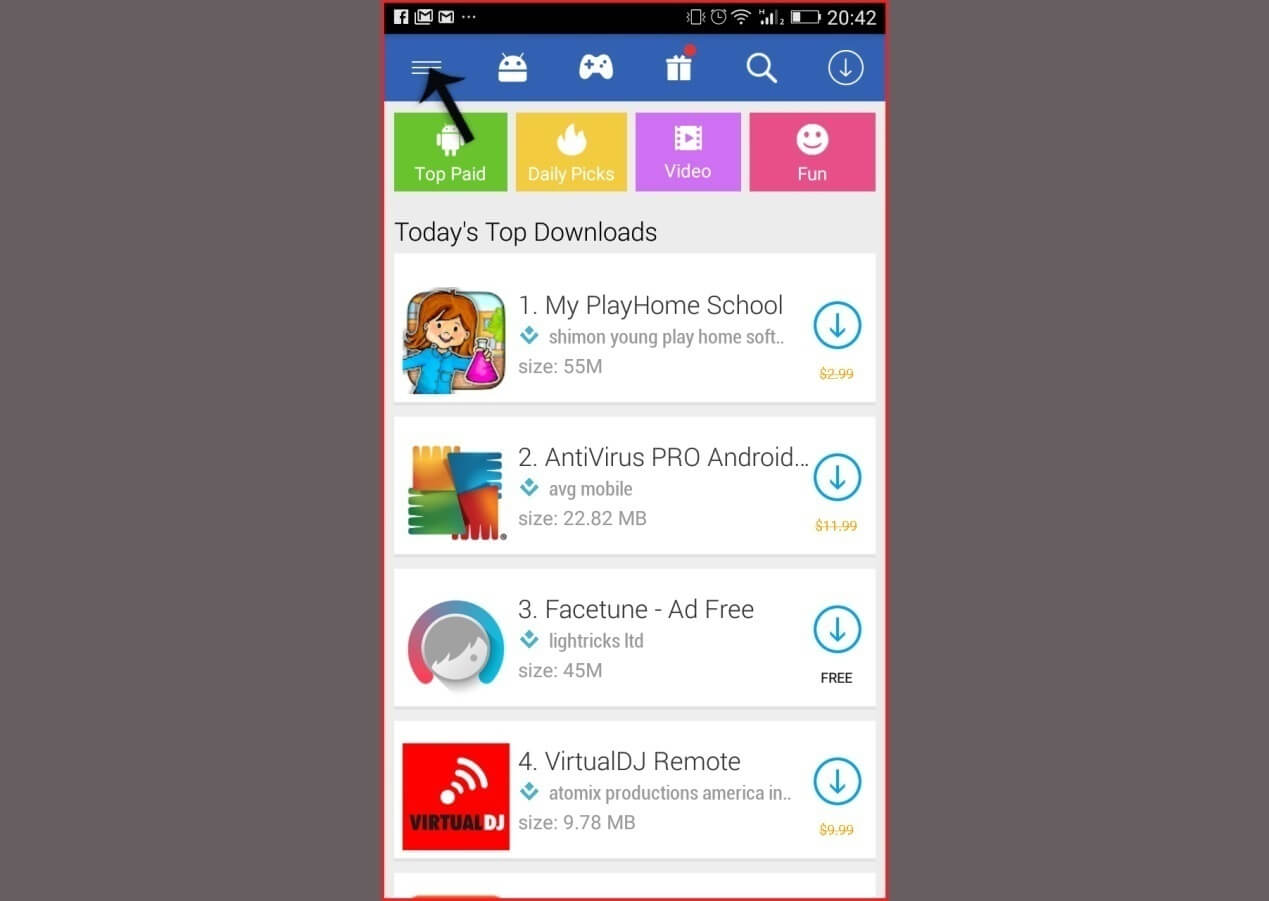Download AntiVirus PRO Android
This screenshot has width=1269, height=901.
tap(837, 478)
